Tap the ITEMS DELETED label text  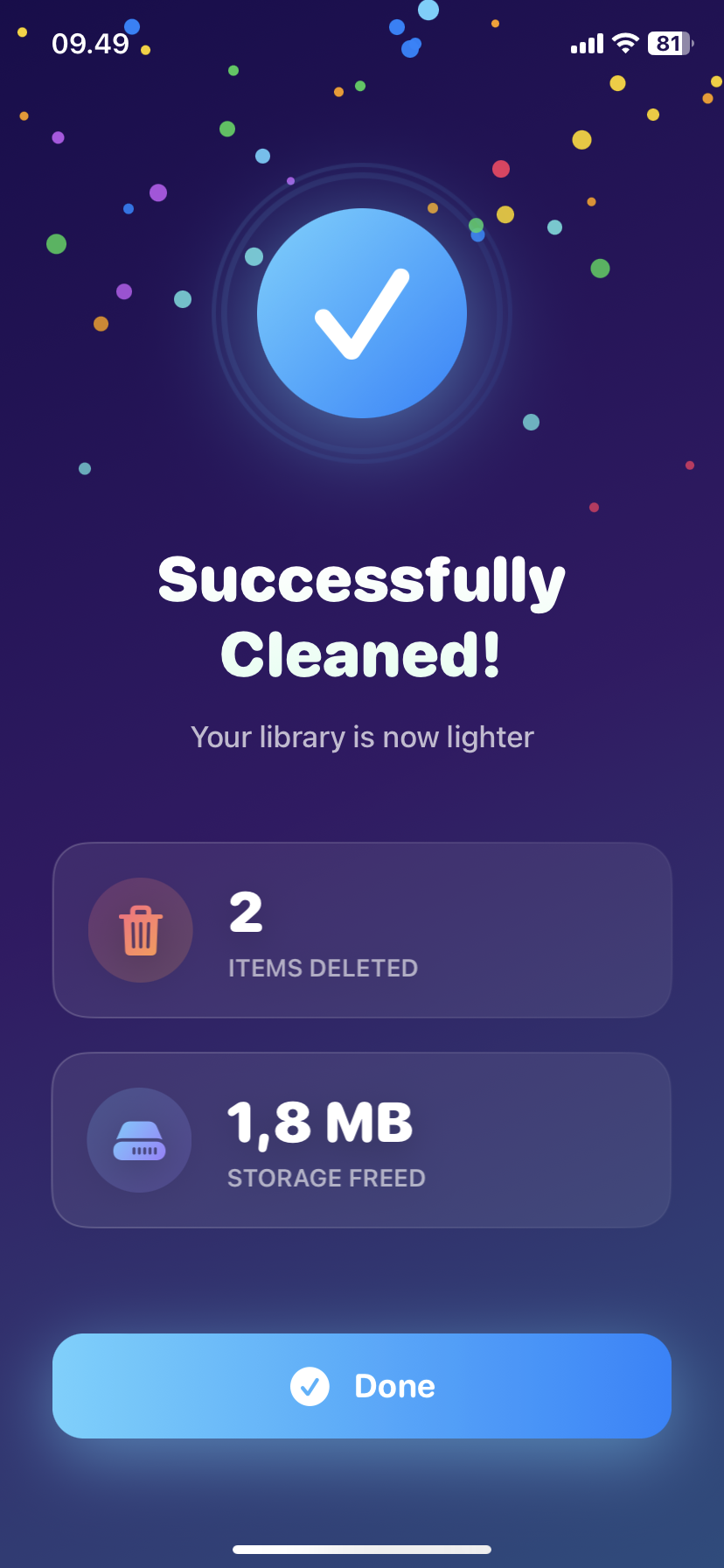coord(323,968)
